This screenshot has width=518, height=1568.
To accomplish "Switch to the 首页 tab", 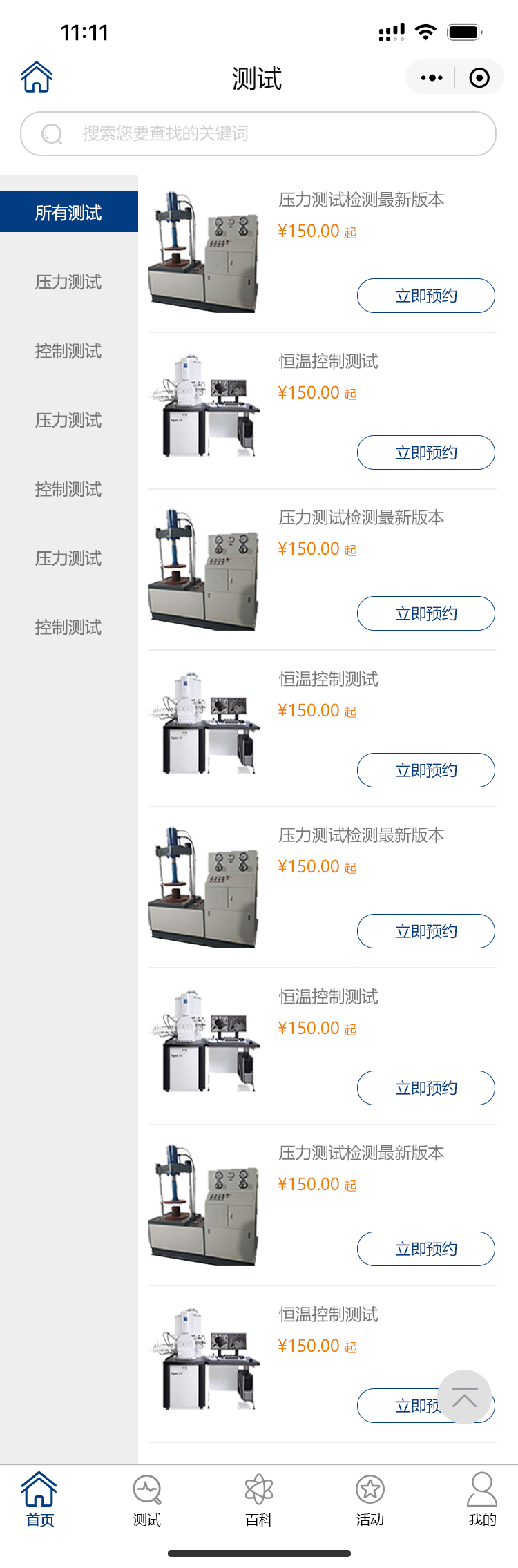I will coord(39,1499).
